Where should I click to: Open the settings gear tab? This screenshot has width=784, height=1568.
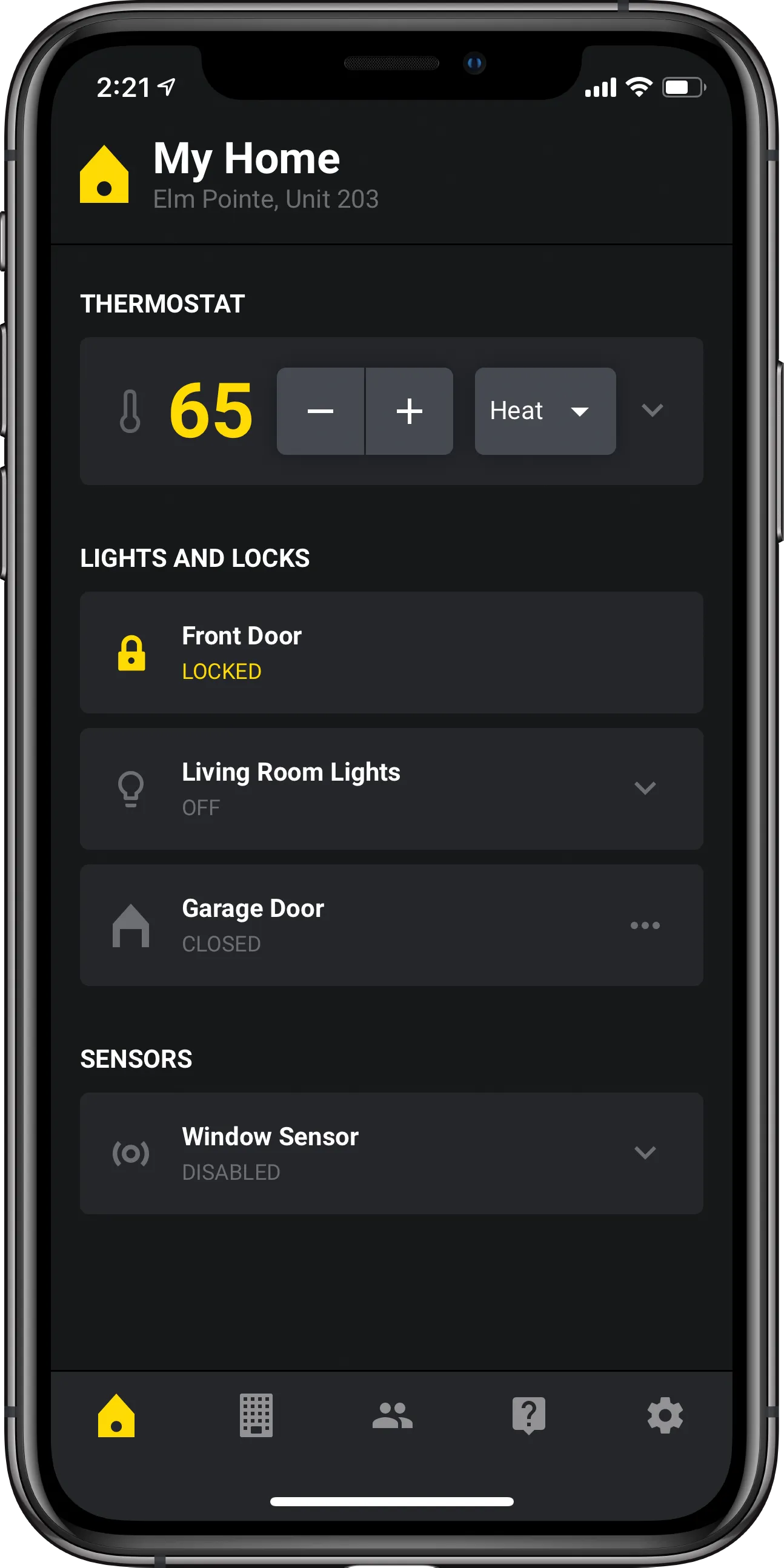pos(665,1415)
